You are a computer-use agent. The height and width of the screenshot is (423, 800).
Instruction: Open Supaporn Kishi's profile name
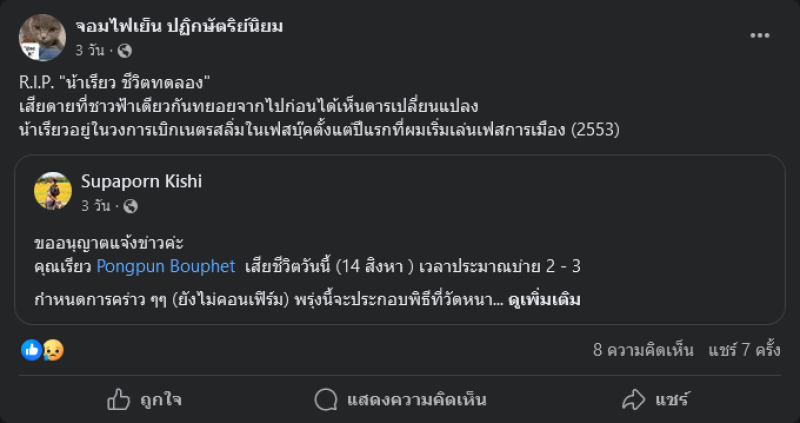(x=155, y=181)
